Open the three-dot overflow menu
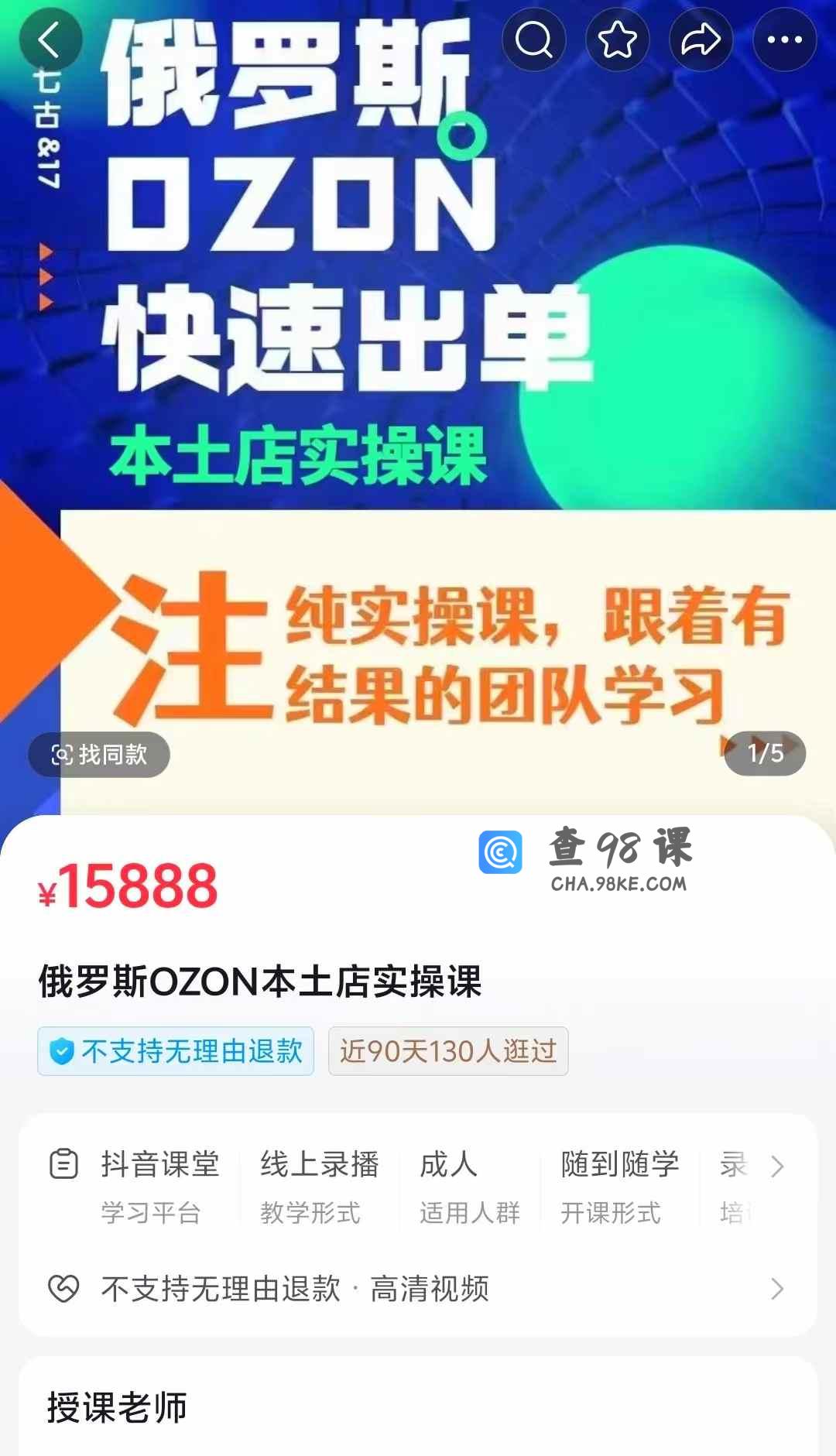Image resolution: width=836 pixels, height=1456 pixels. [x=784, y=39]
